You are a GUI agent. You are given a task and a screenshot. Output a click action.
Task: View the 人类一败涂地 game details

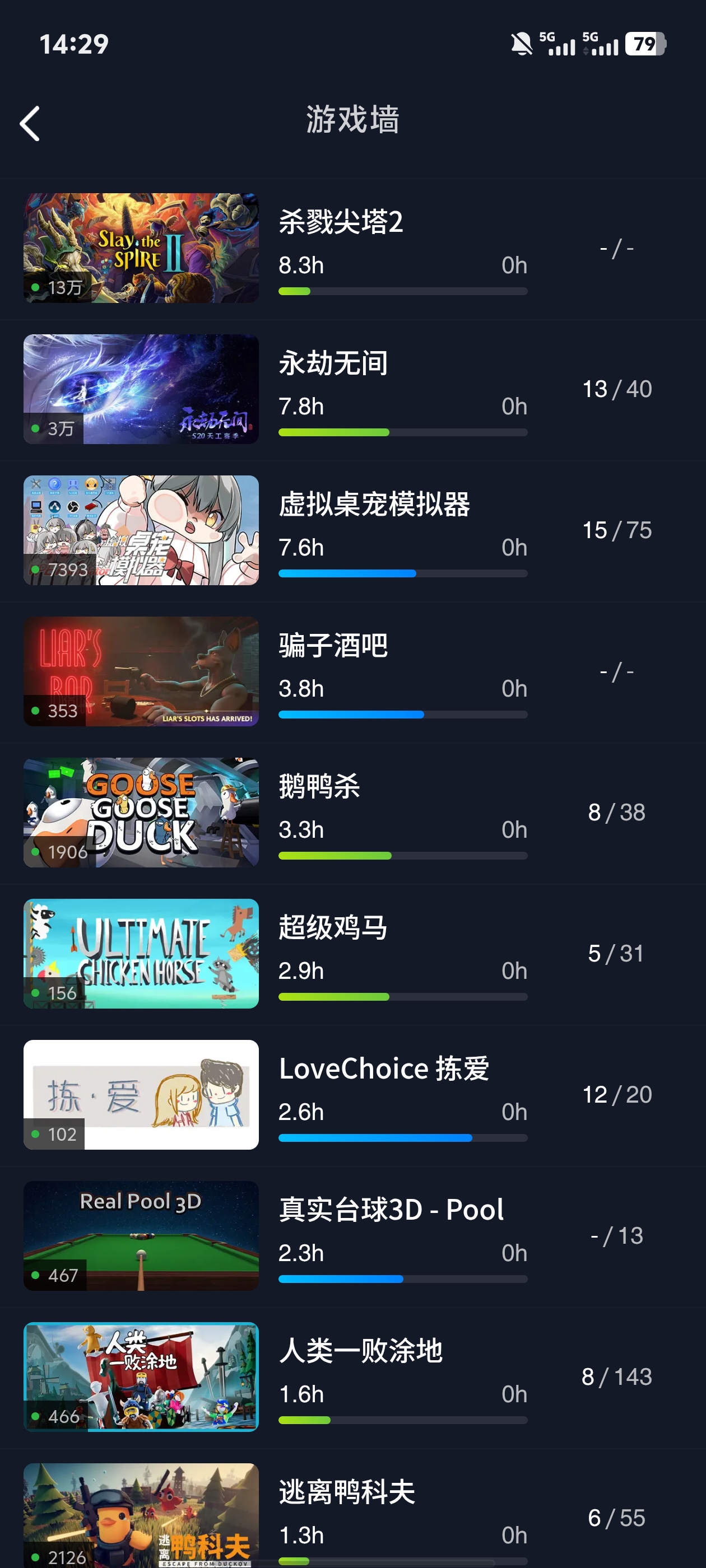click(x=352, y=1378)
